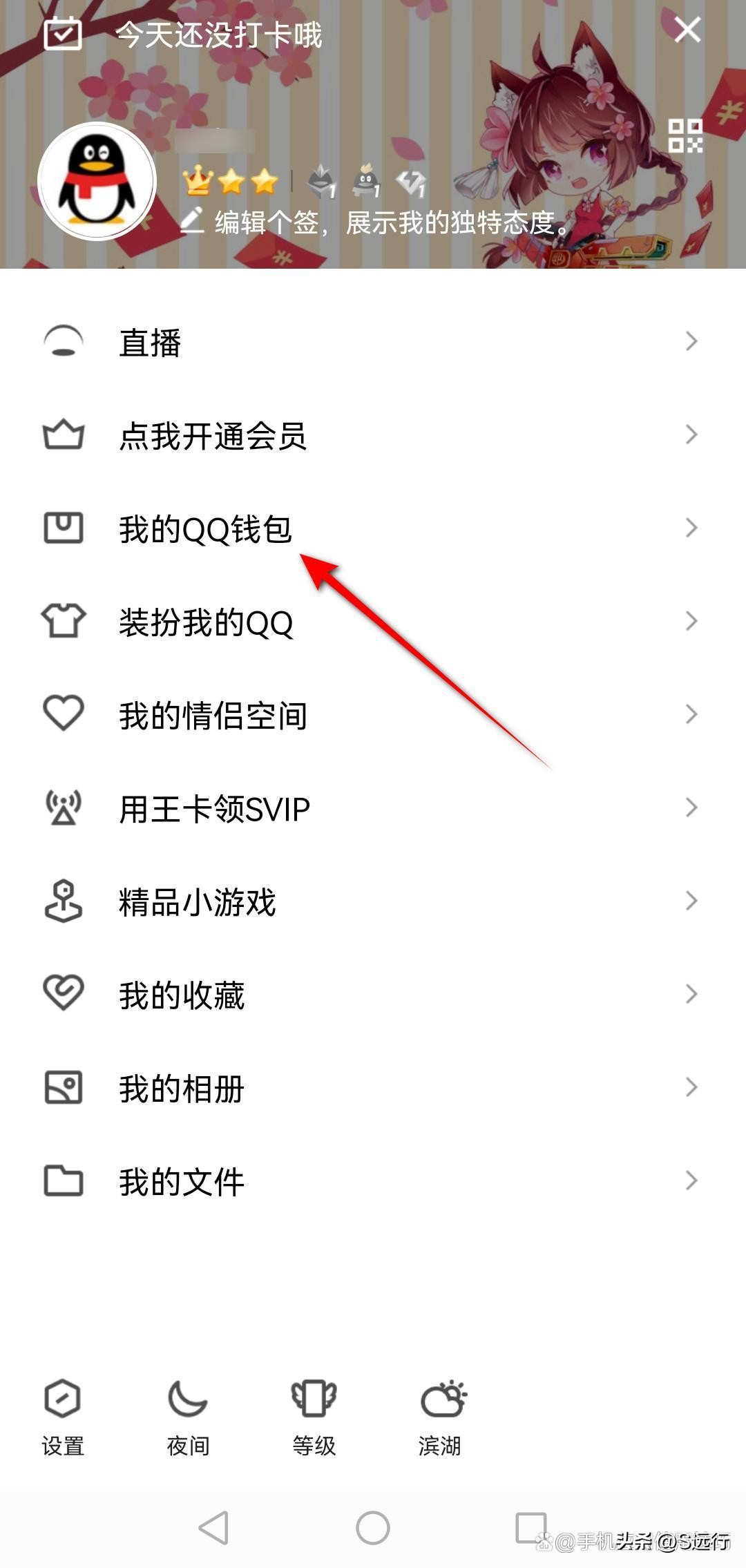Viewport: 746px width, 1568px height.
Task: Select the 装扮我的QQ shirt icon
Action: tap(64, 621)
